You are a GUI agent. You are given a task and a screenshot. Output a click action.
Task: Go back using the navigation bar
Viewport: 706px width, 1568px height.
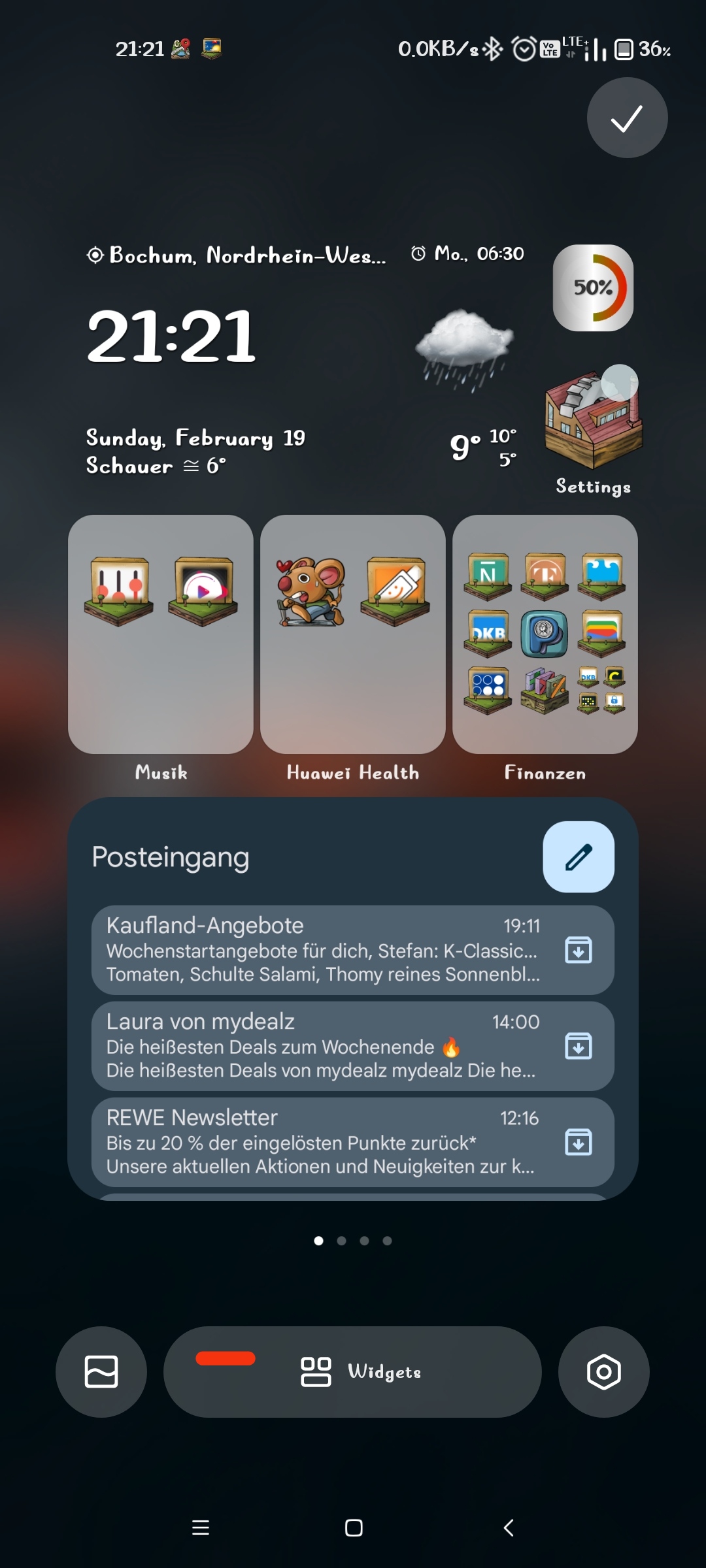pyautogui.click(x=509, y=1527)
